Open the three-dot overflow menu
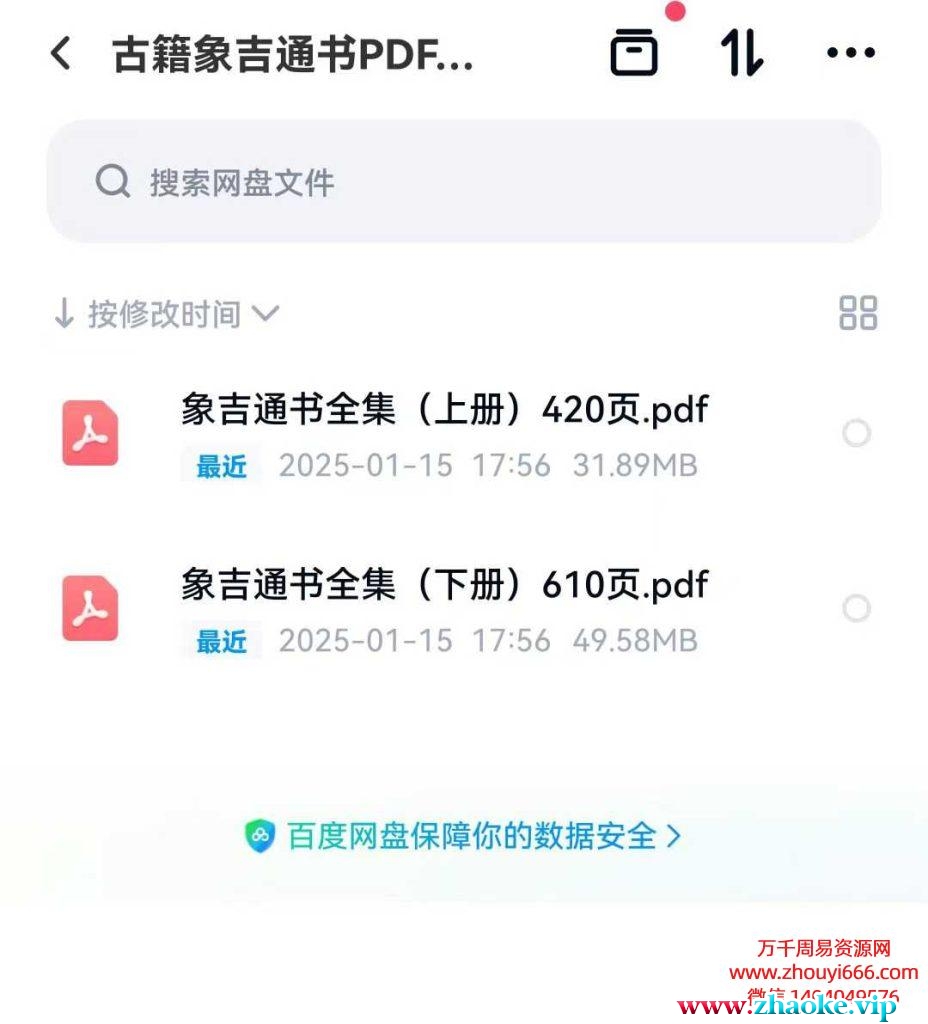The width and height of the screenshot is (928, 1024). (x=851, y=53)
